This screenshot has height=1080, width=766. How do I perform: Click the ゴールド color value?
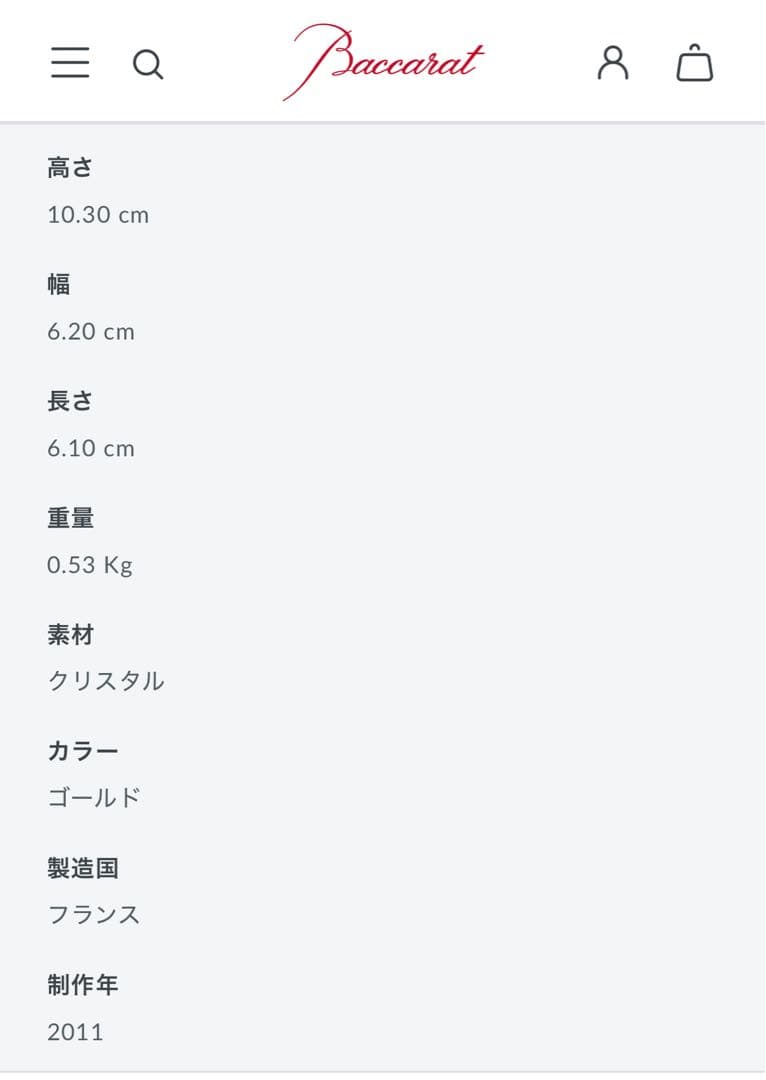95,797
